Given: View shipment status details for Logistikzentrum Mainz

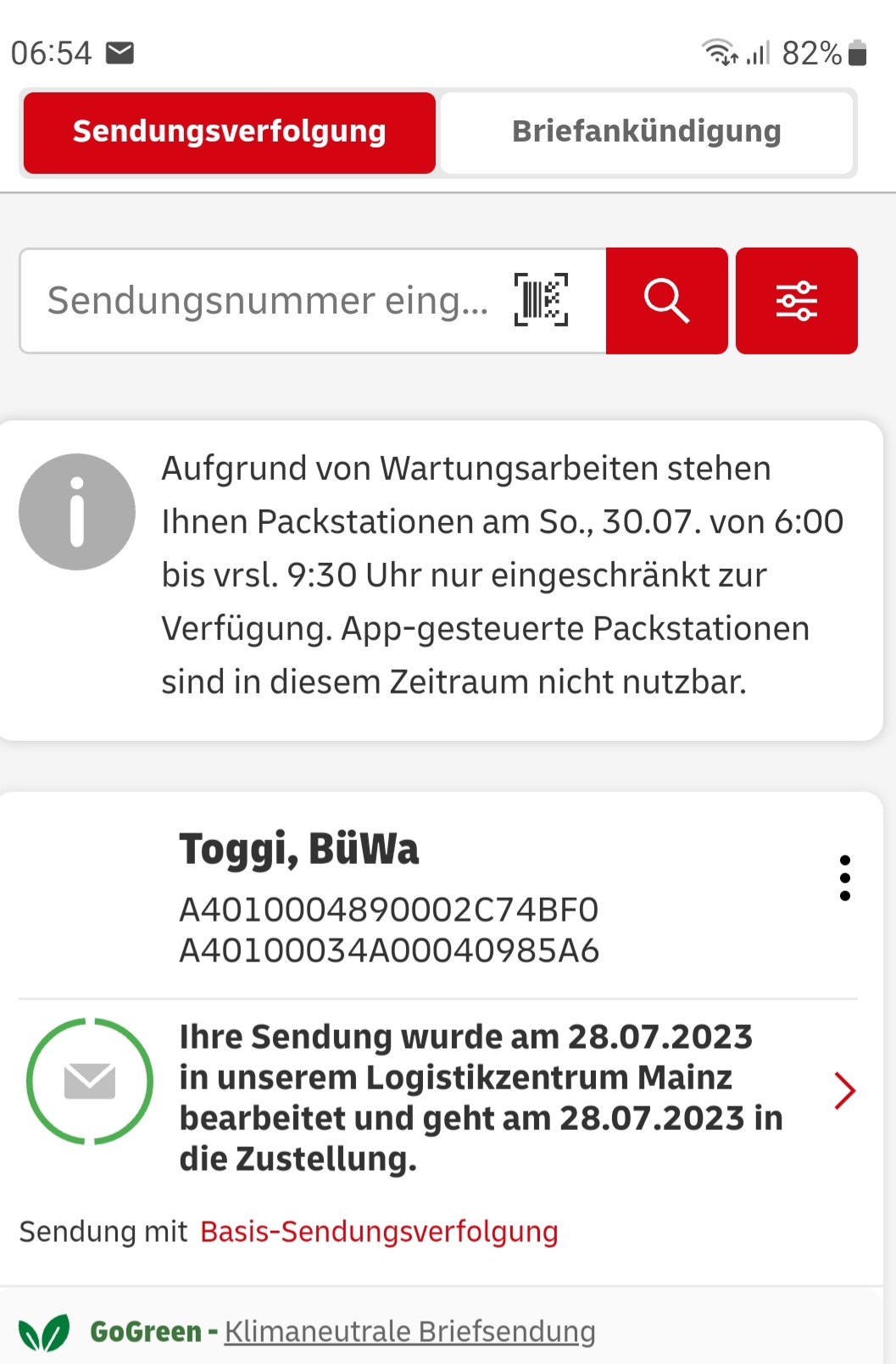Looking at the screenshot, I should 844,1091.
